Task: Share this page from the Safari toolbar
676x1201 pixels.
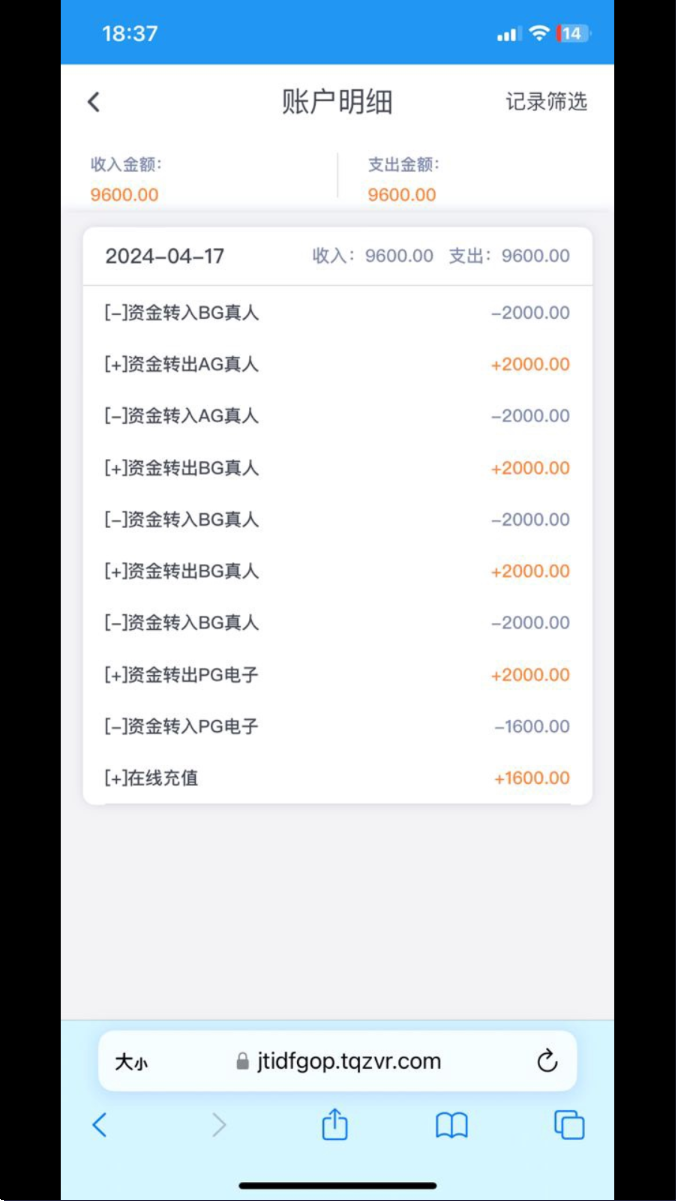Action: click(x=335, y=1124)
